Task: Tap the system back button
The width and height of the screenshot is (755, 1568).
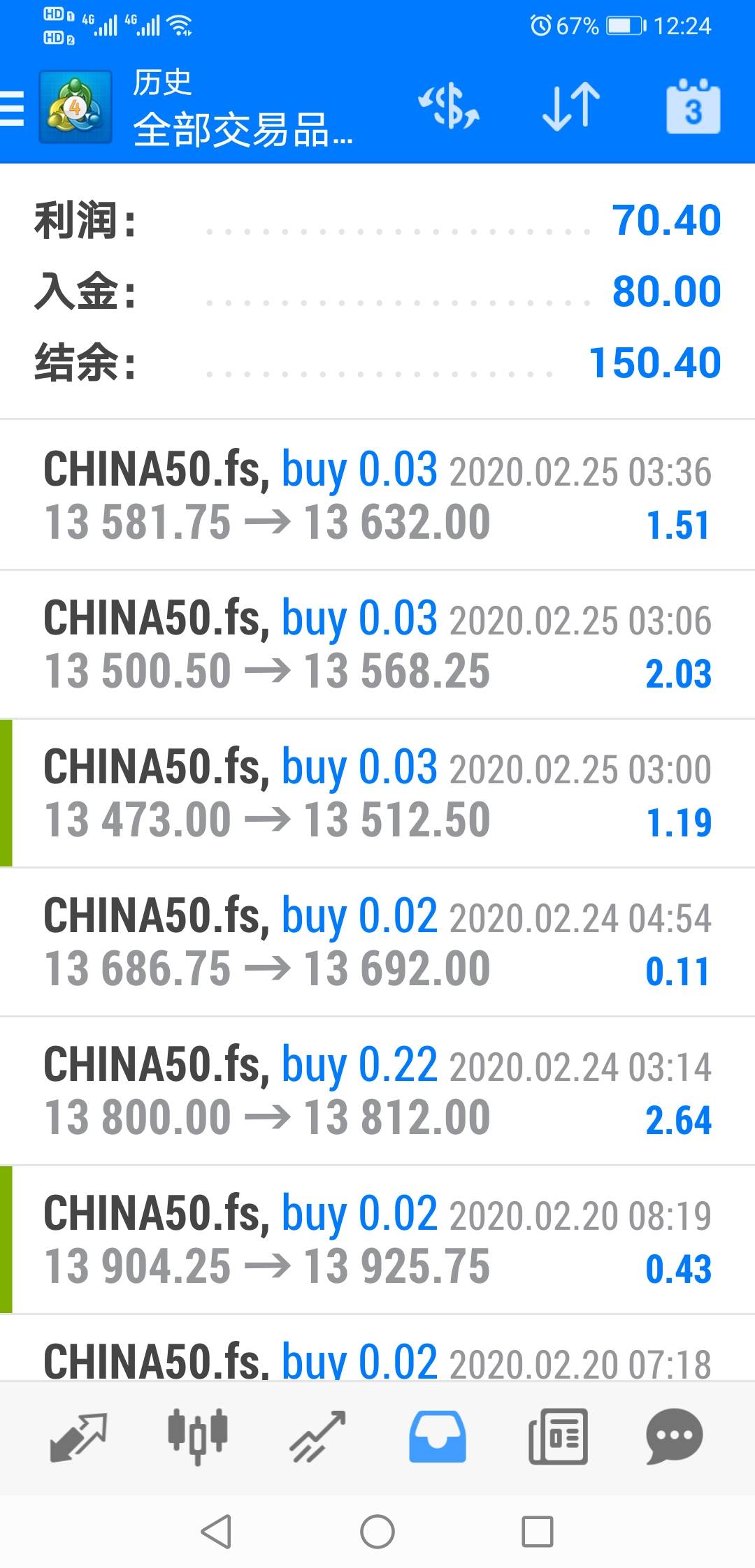Action: pos(216,1532)
